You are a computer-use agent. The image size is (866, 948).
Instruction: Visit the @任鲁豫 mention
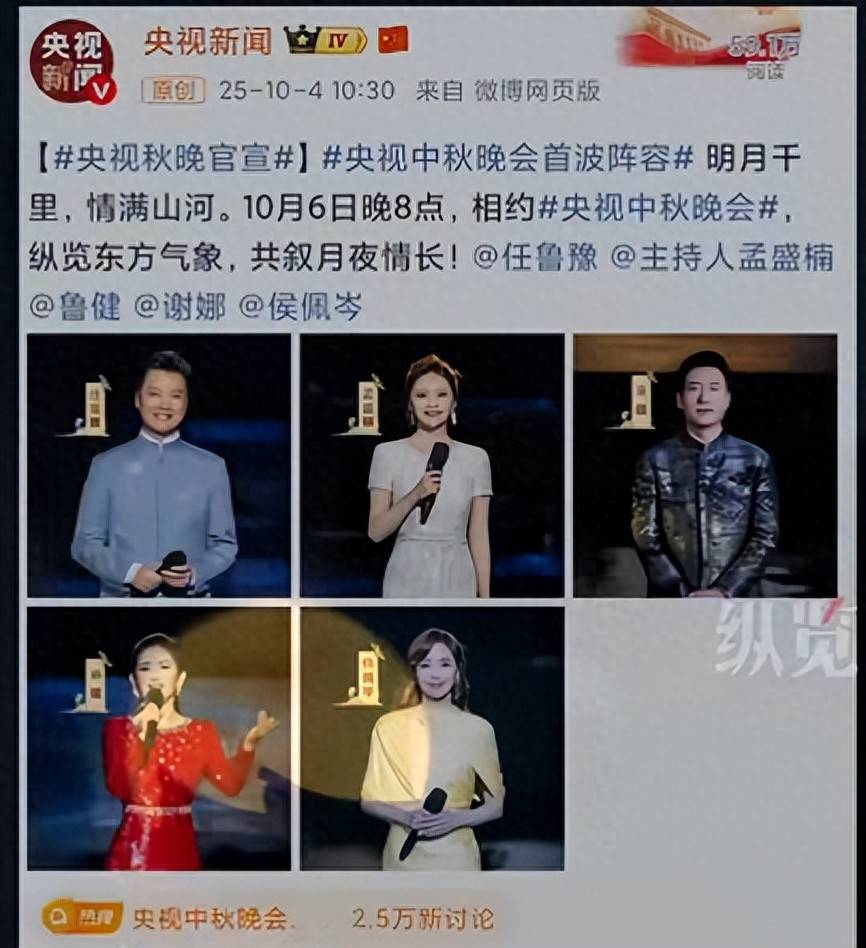[535, 257]
